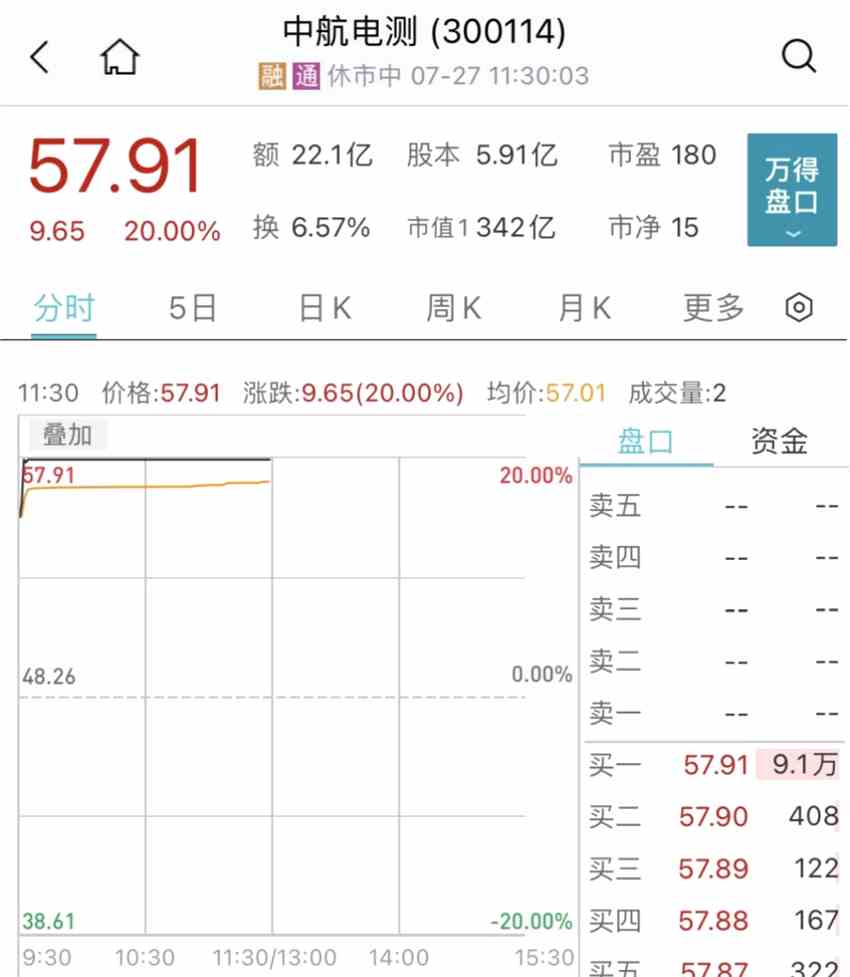
Task: Select the 周K chart tab
Action: tap(454, 308)
